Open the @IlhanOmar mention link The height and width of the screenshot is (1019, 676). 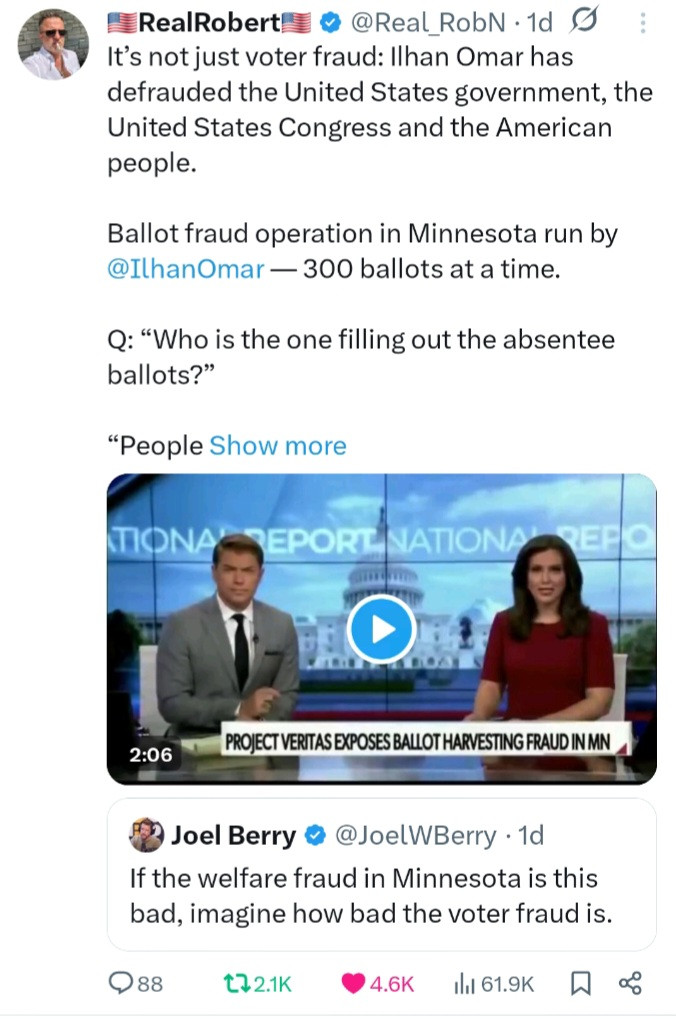[186, 269]
